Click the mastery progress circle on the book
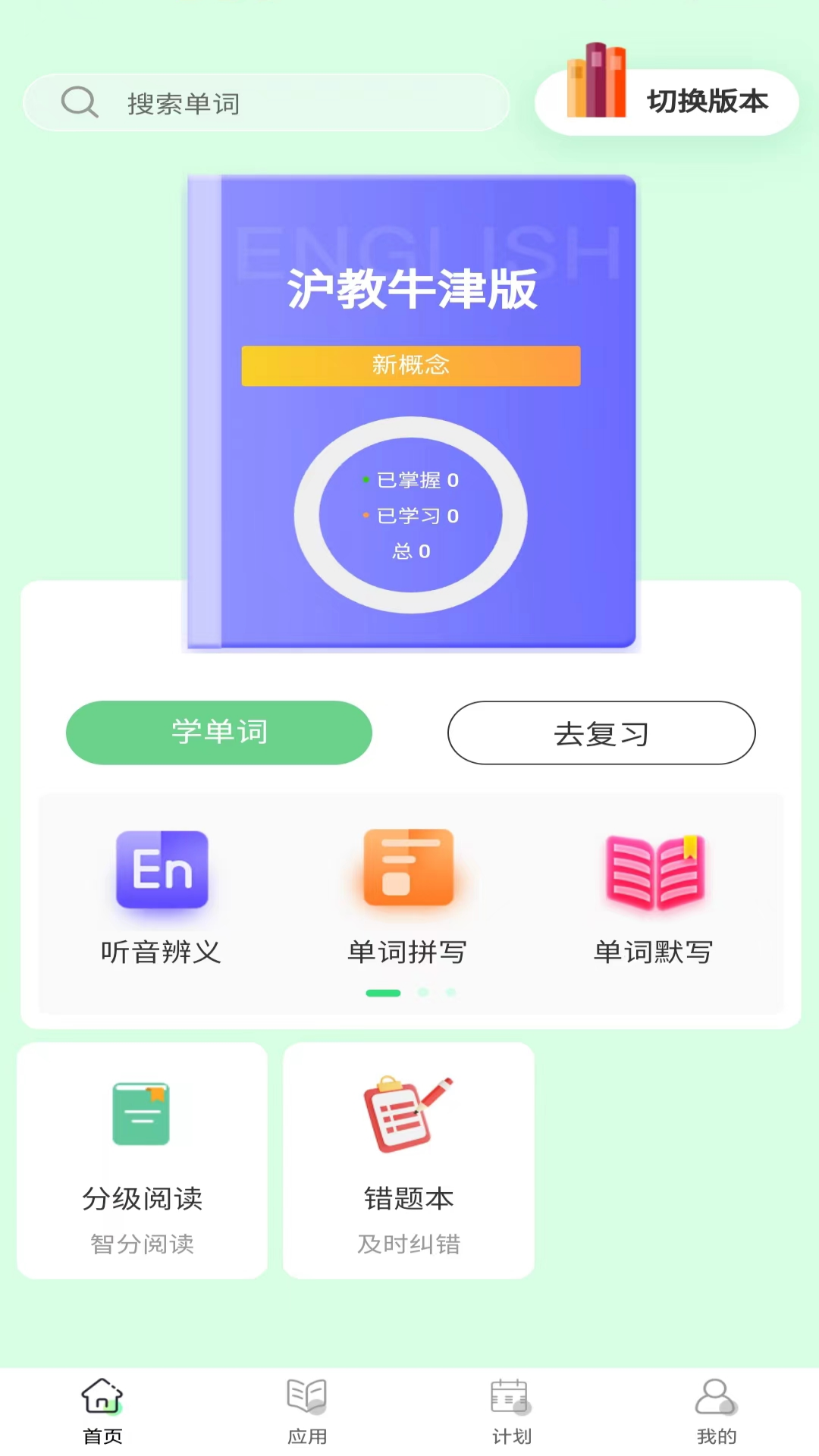 tap(410, 516)
